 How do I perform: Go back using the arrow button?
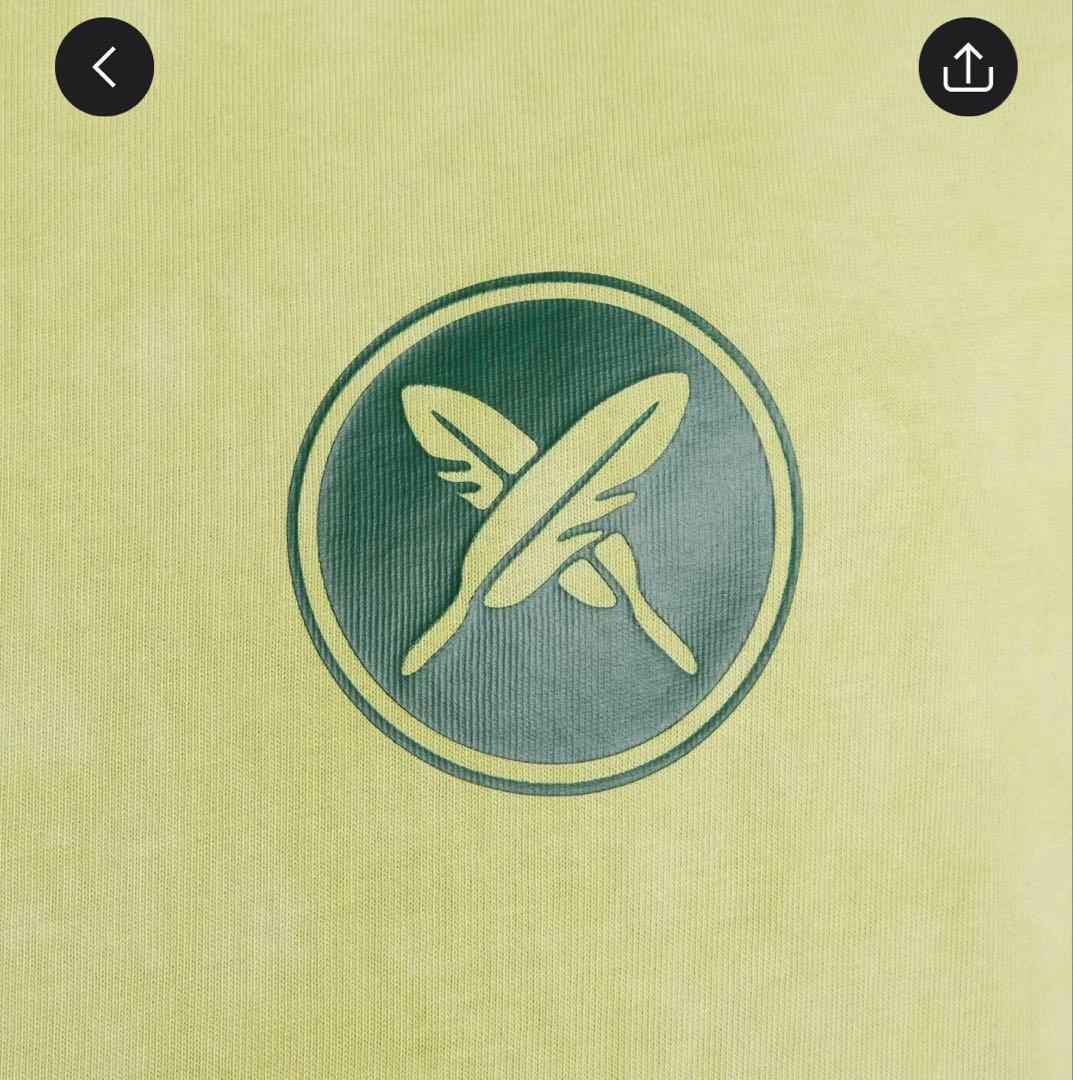pos(104,67)
